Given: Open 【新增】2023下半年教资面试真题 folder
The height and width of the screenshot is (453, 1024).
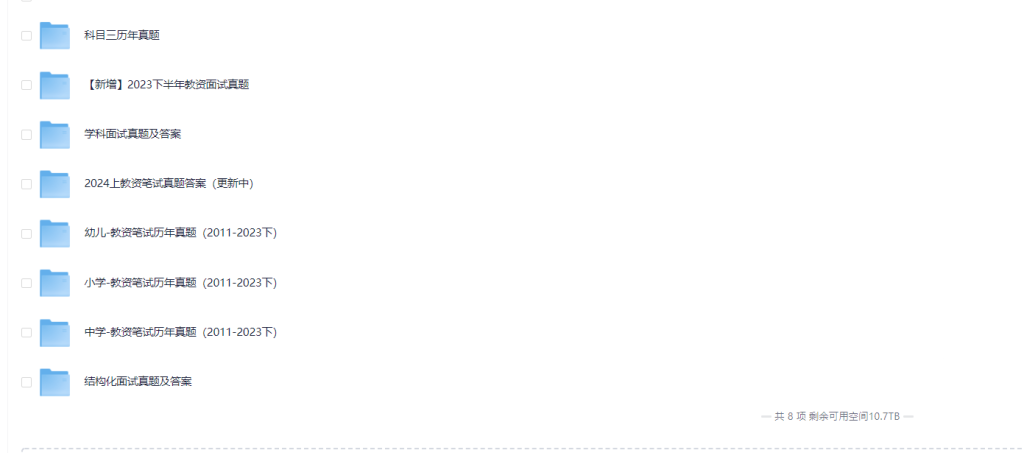Looking at the screenshot, I should [x=166, y=85].
